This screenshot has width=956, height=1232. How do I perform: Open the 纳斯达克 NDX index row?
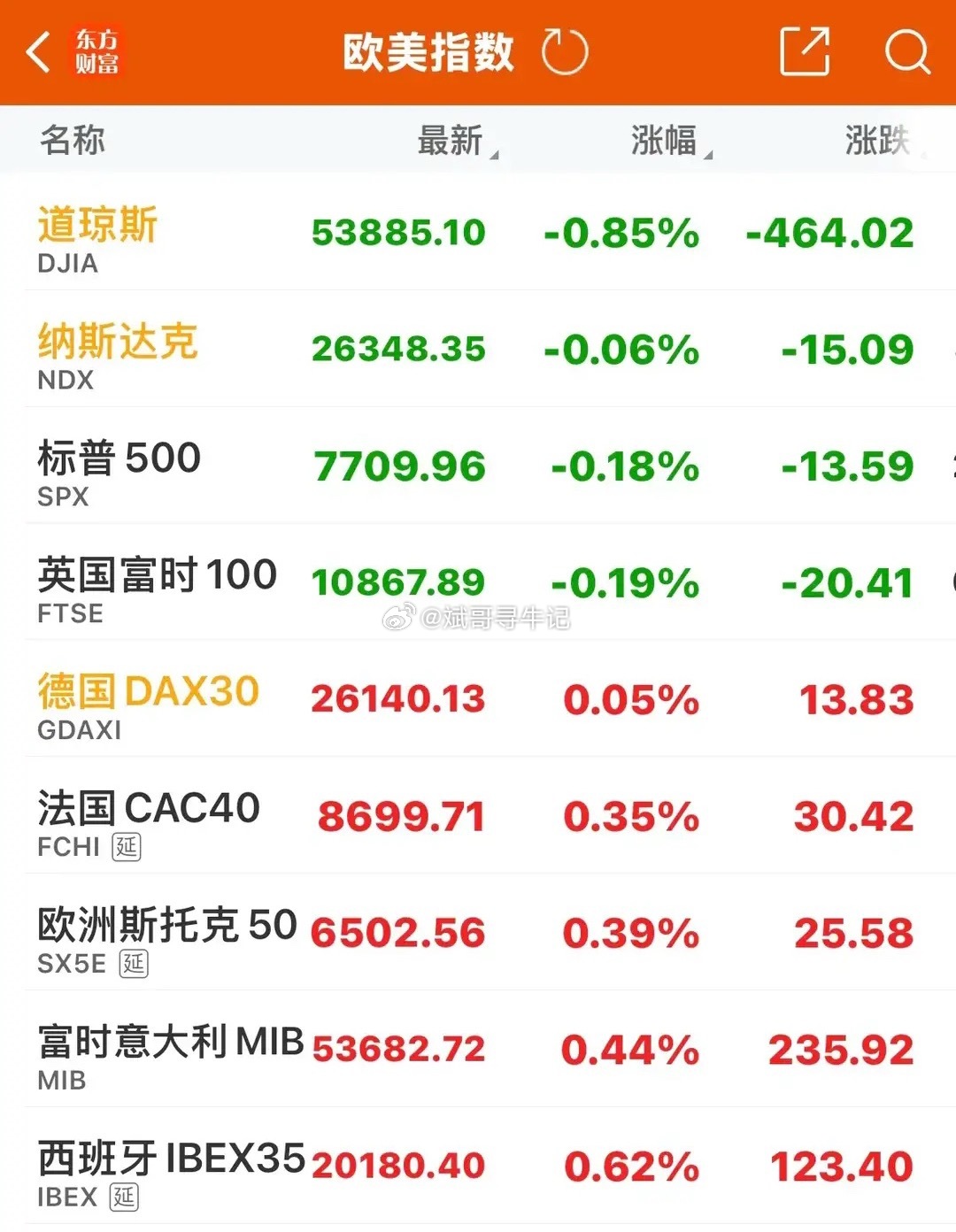(478, 349)
